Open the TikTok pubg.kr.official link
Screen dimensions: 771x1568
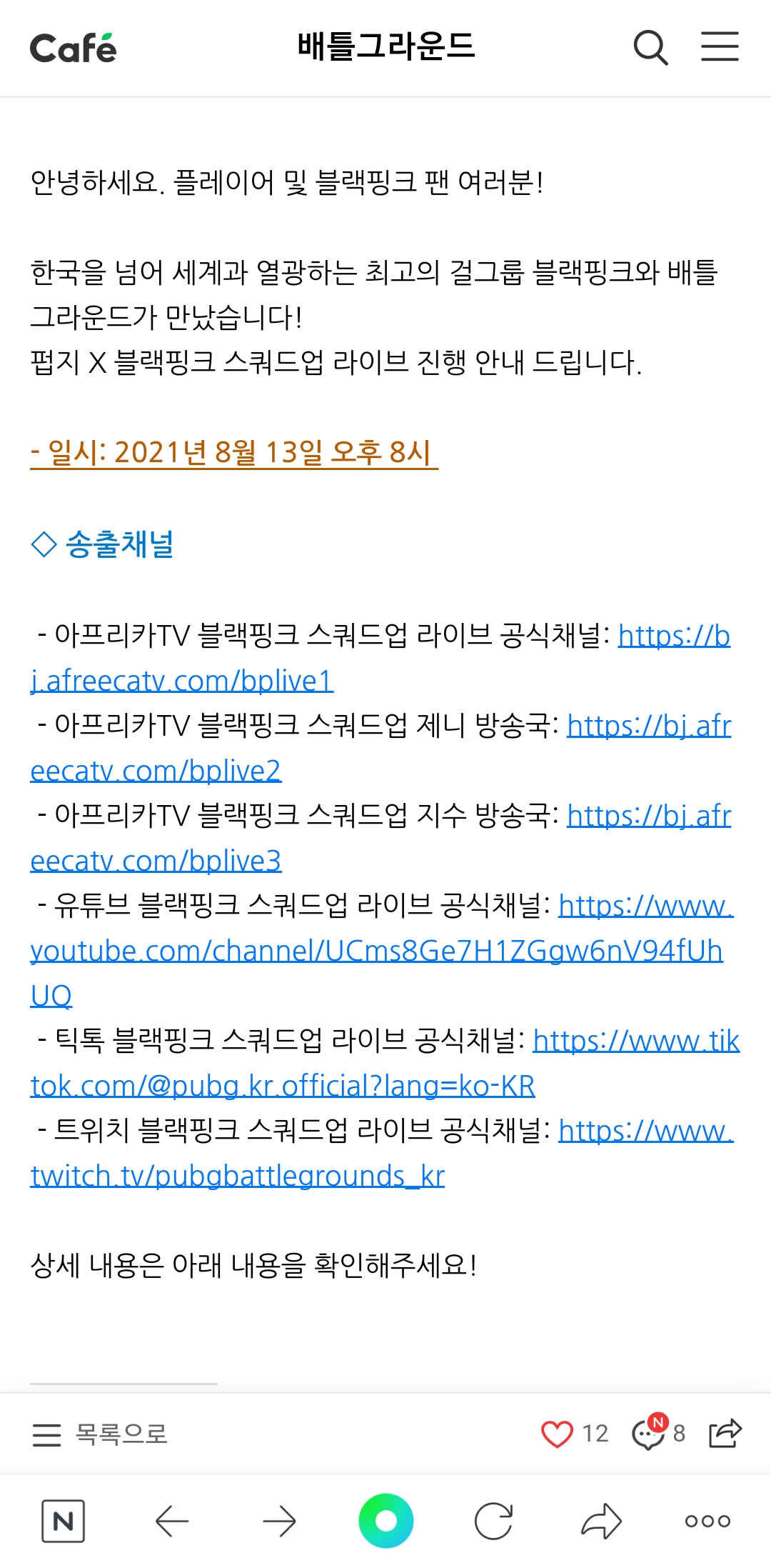(283, 1086)
